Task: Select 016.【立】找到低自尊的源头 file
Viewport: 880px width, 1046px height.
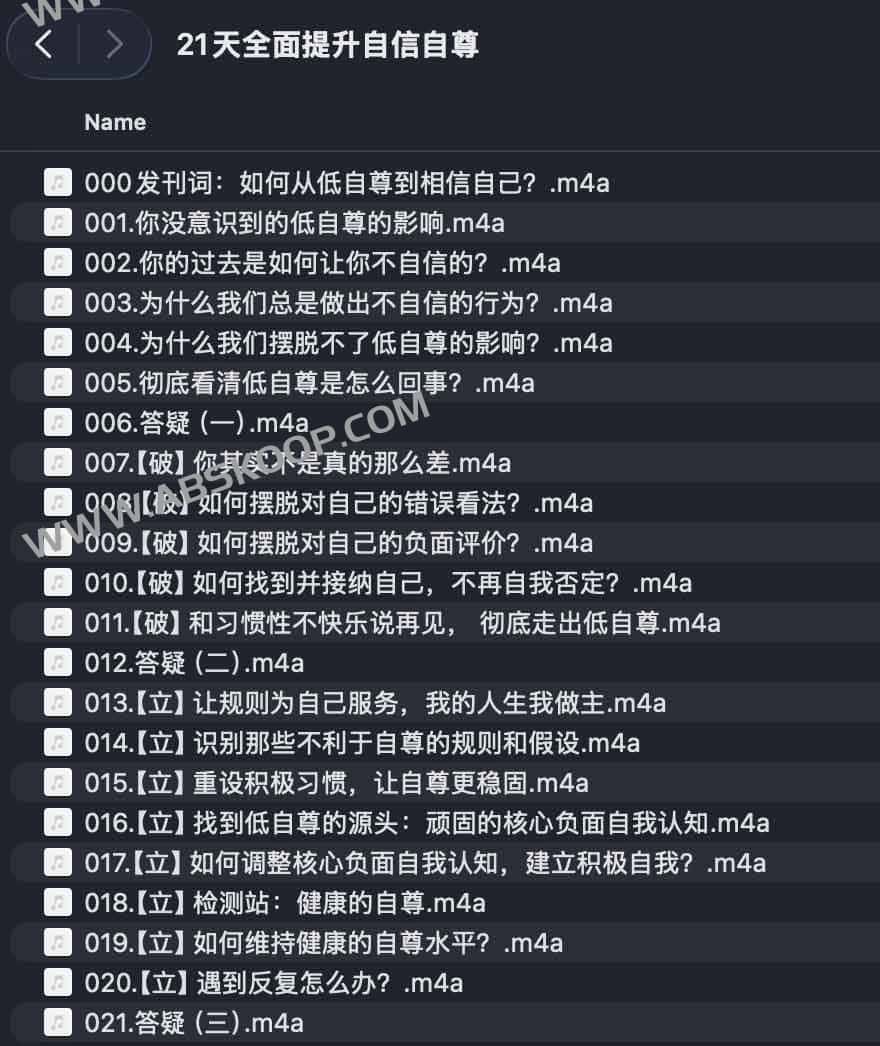Action: tap(426, 823)
